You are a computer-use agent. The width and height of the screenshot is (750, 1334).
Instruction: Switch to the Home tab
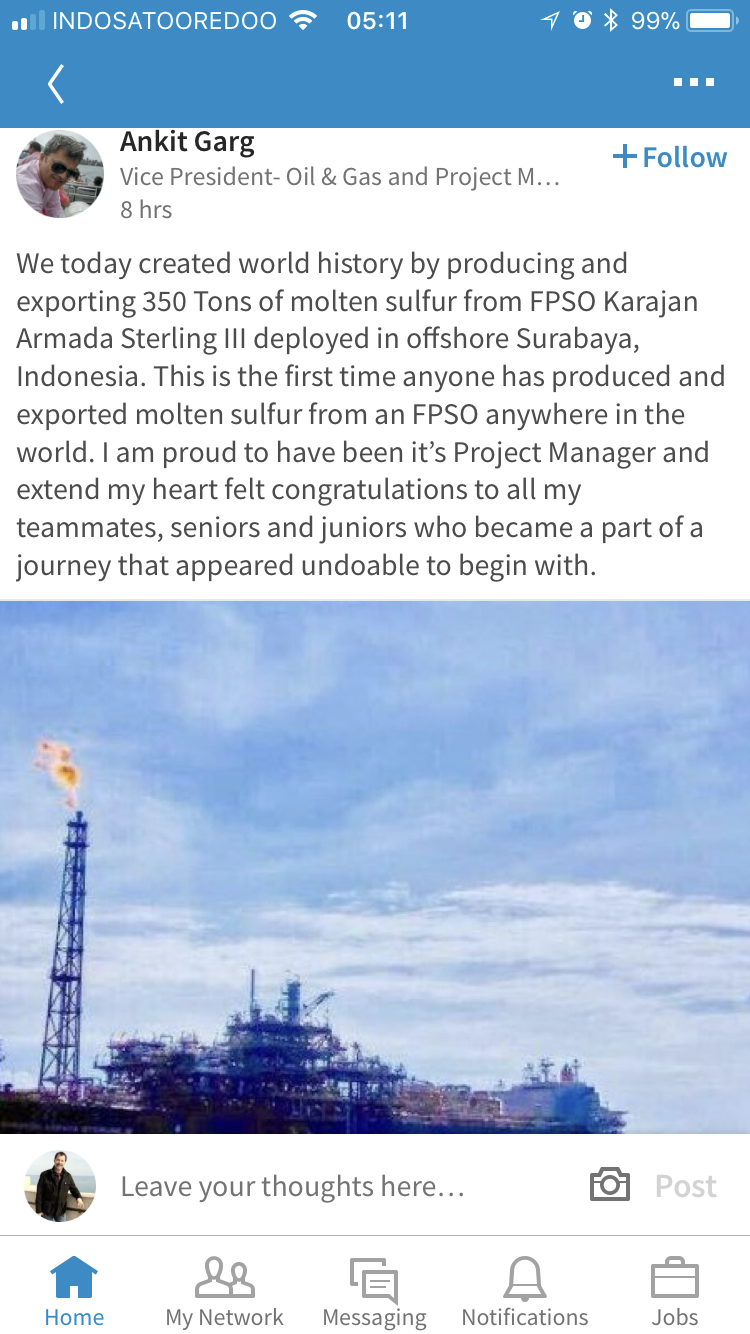74,1292
